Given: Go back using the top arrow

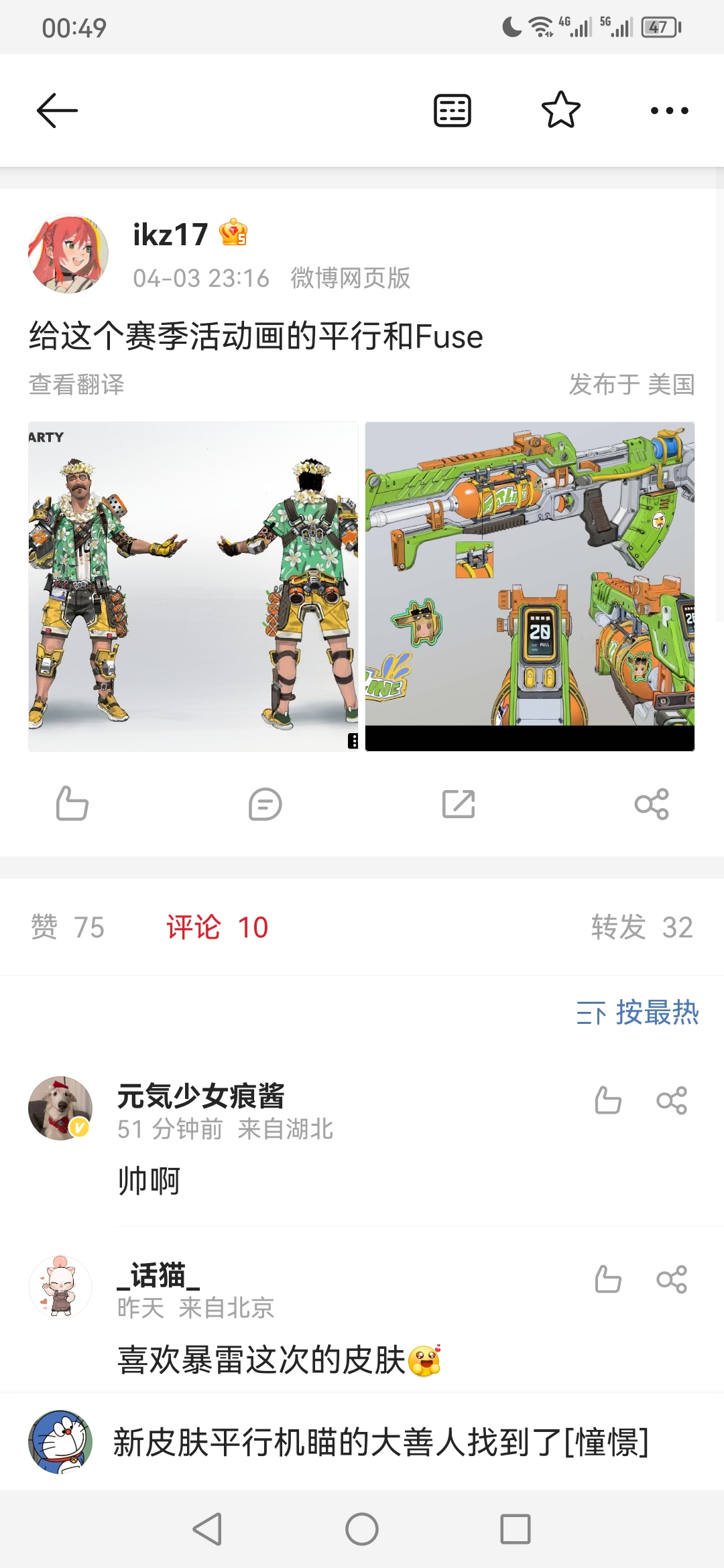Looking at the screenshot, I should pos(57,111).
